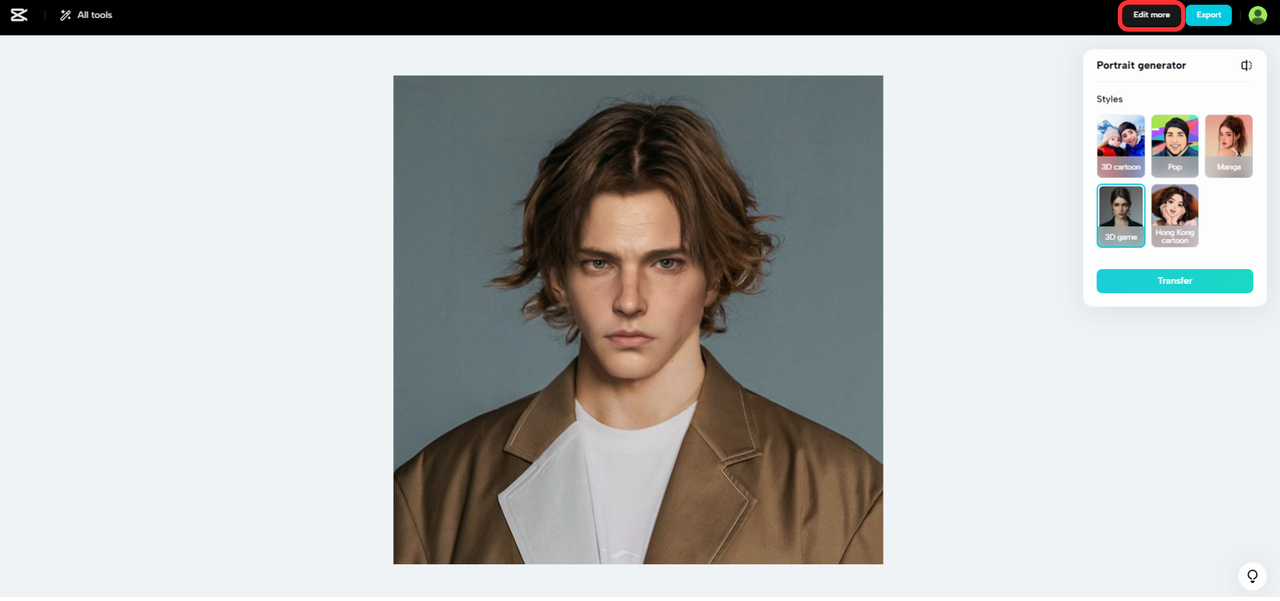Viewport: 1280px width, 601px height.
Task: Choose the Pop style
Action: [1174, 146]
